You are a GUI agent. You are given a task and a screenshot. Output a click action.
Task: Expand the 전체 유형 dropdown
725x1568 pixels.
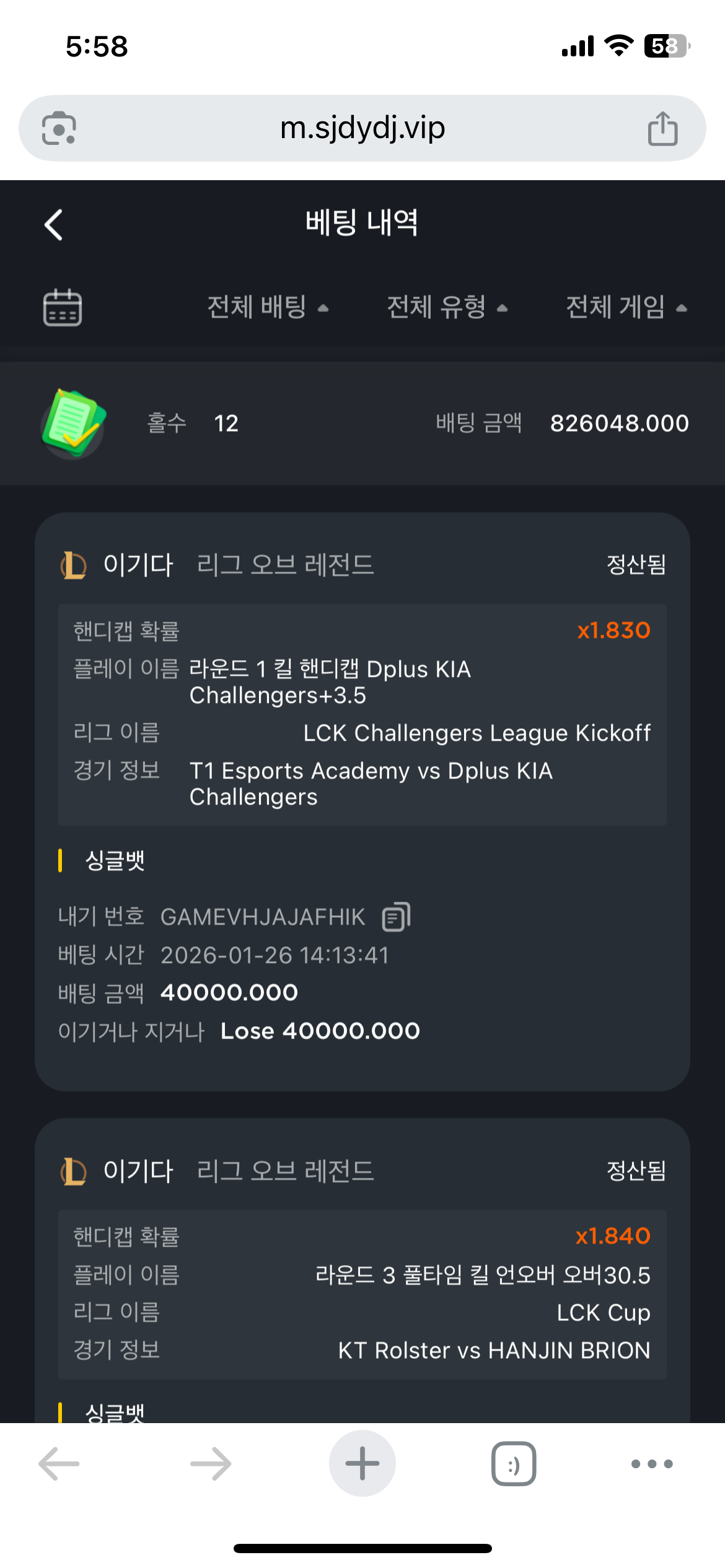pyautogui.click(x=447, y=307)
